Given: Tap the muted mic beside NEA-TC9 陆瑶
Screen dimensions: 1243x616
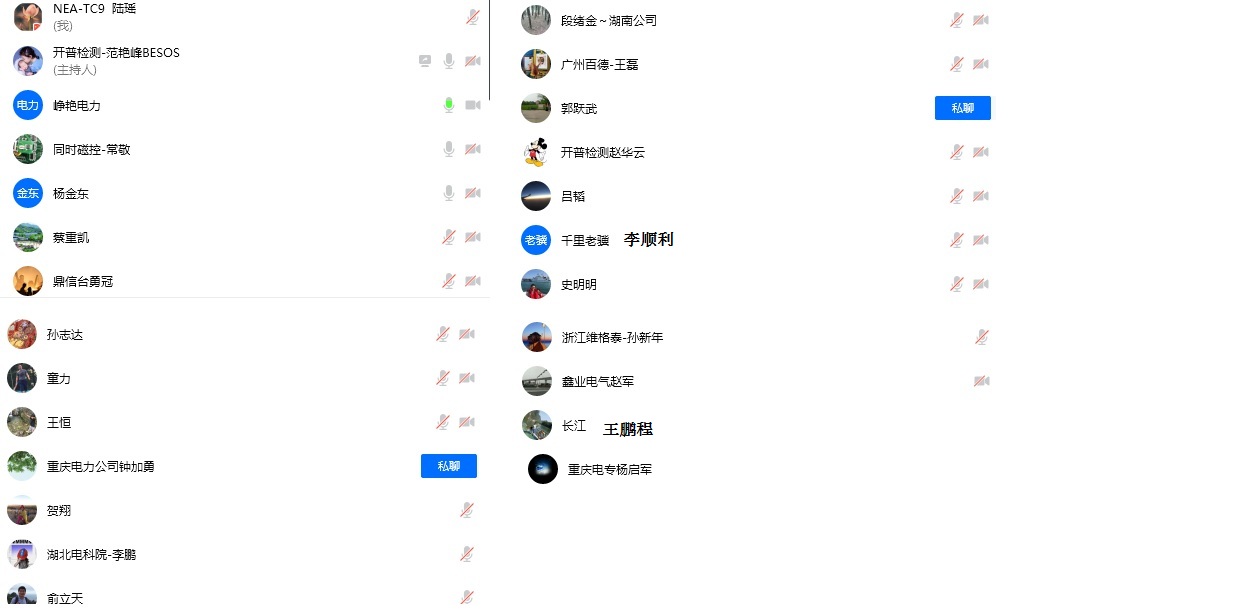Looking at the screenshot, I should [x=472, y=17].
